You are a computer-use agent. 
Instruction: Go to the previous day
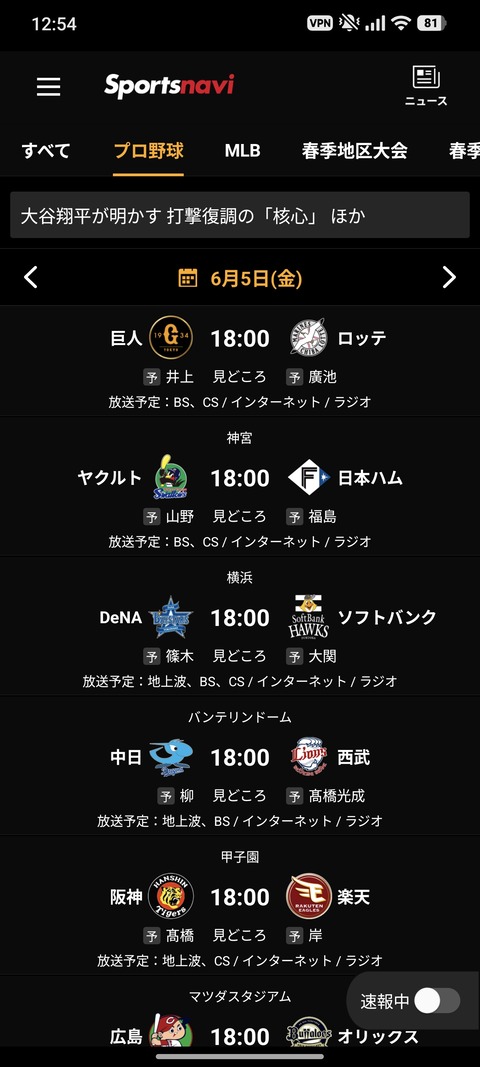(x=31, y=278)
